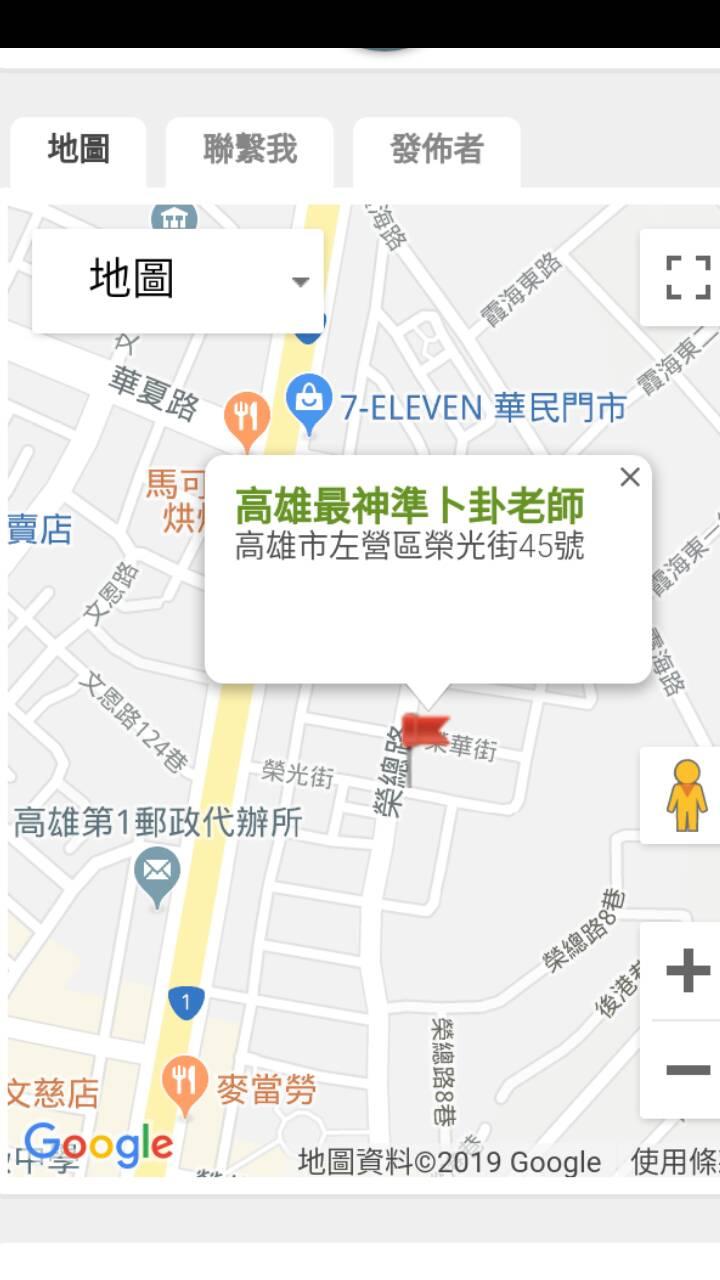Open the 7-ELEVEN 華民門市 map pin
The width and height of the screenshot is (720, 1280).
pos(310,402)
